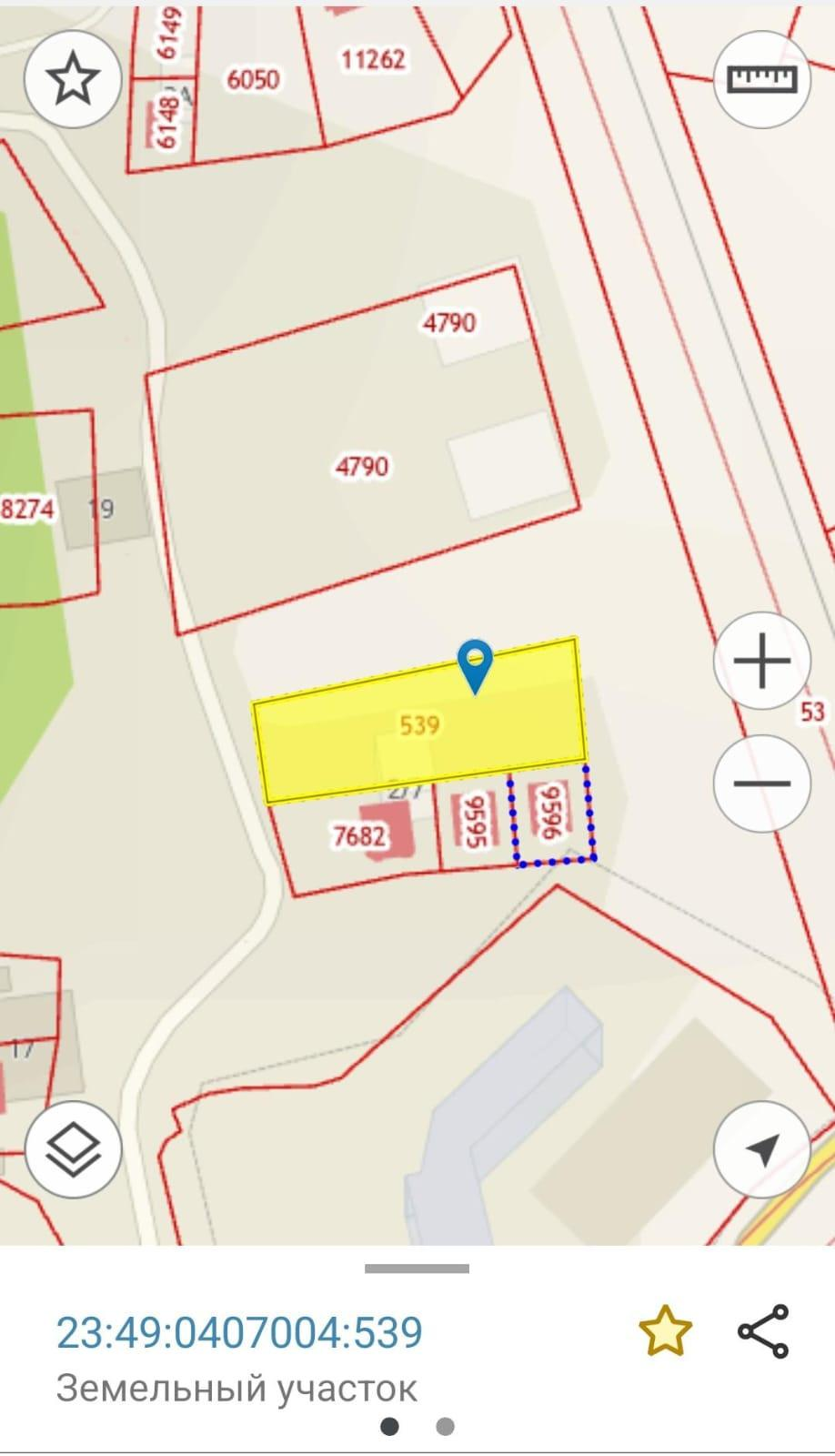Viewport: 835px width, 1456px height.
Task: Tap the bottom sheet drag handle
Action: [x=417, y=1269]
